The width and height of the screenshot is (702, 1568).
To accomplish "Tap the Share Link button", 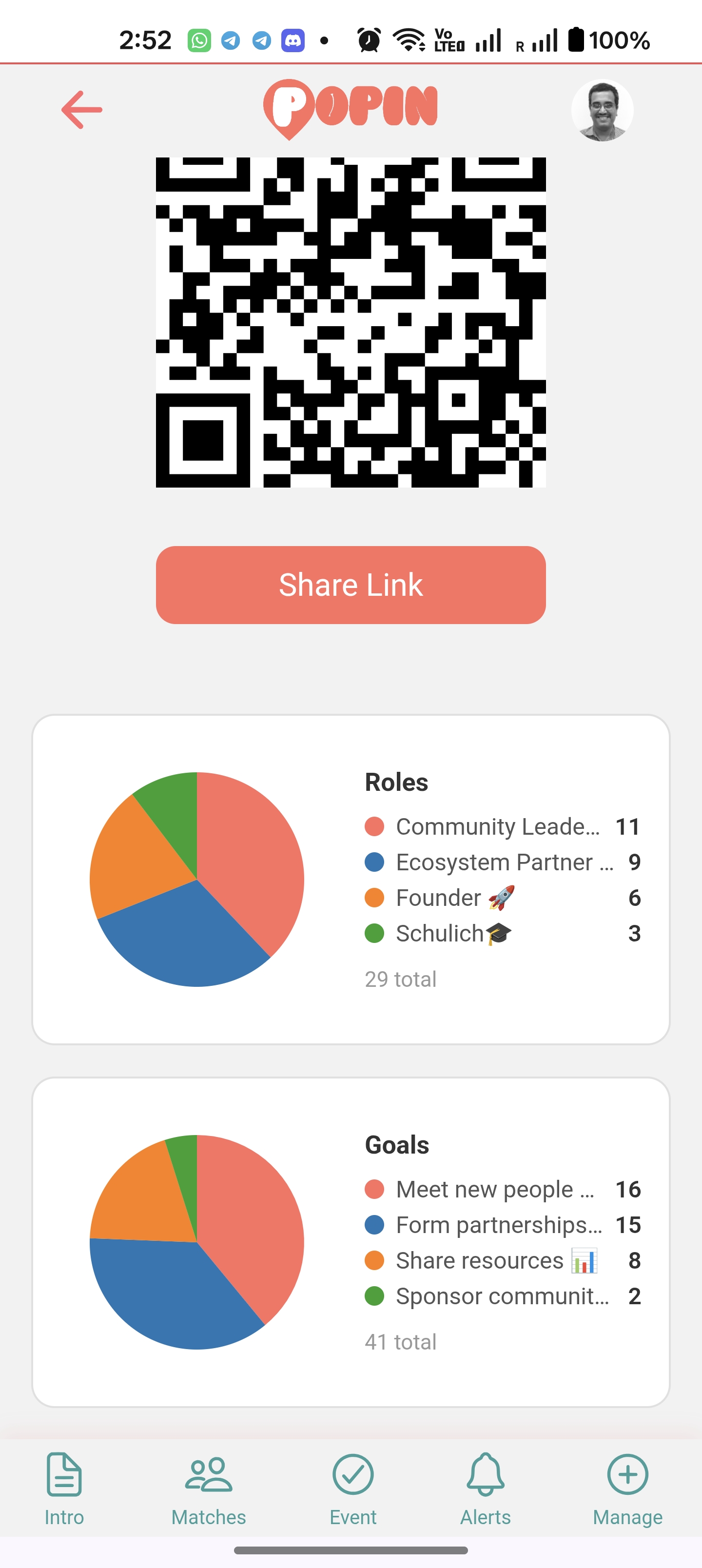I will [x=351, y=585].
